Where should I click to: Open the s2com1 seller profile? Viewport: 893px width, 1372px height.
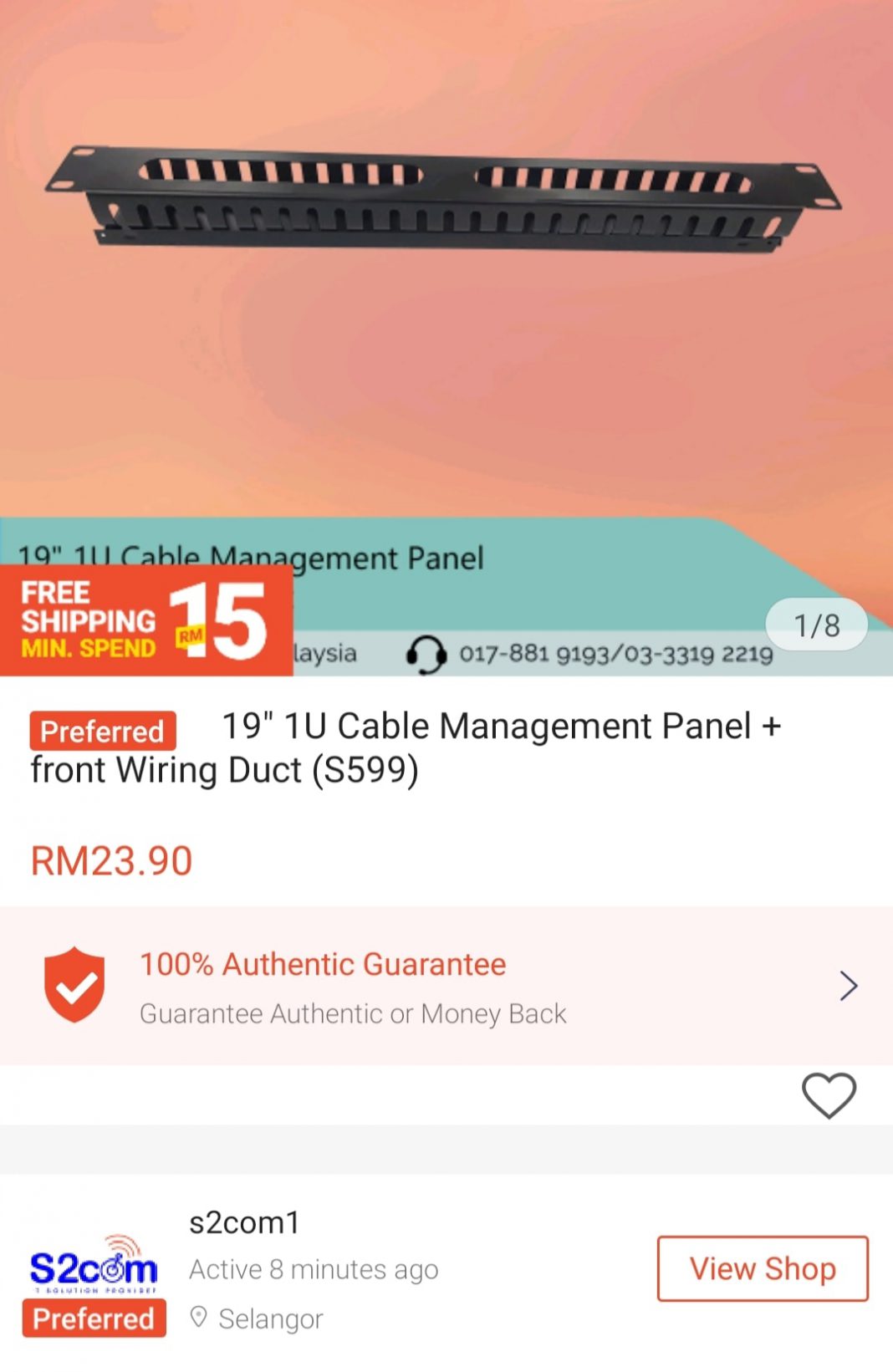(244, 1223)
